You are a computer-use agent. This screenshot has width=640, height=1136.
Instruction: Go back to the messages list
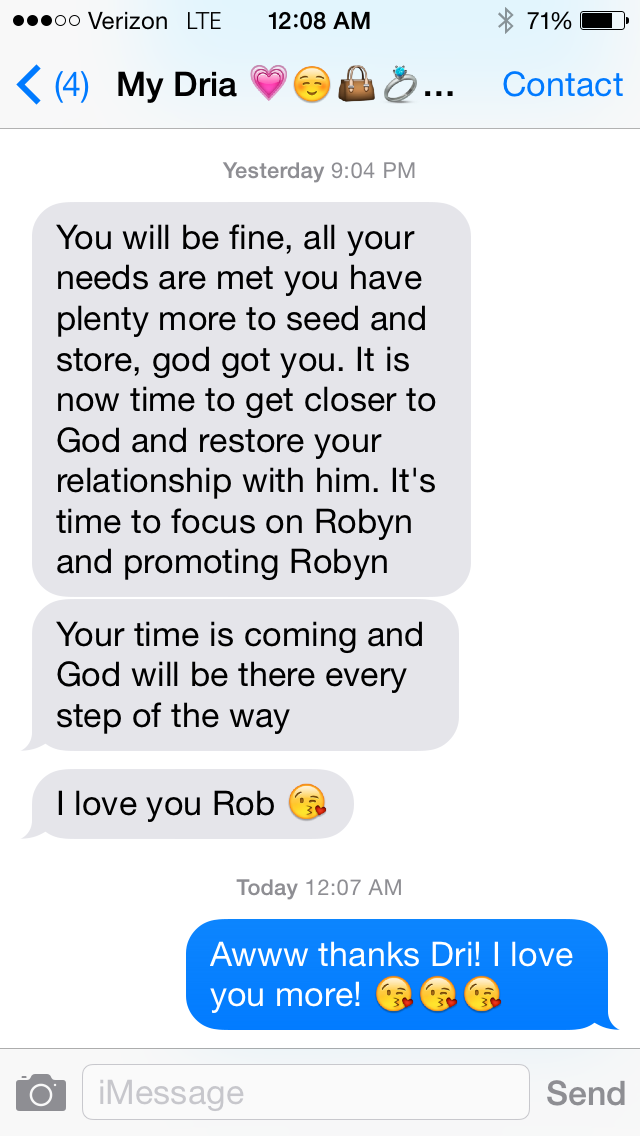[x=50, y=86]
